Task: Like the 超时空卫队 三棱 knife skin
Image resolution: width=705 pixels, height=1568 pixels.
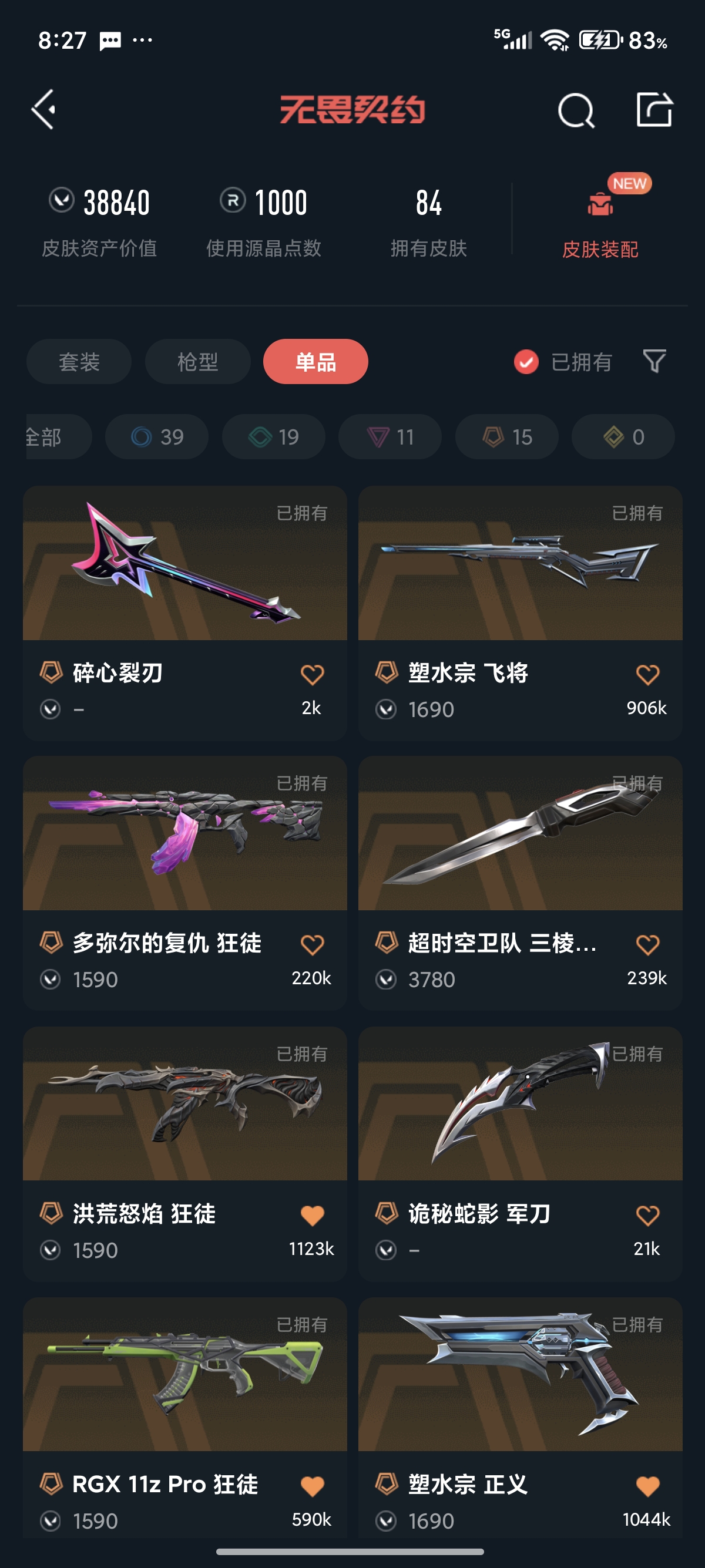Action: click(x=647, y=945)
